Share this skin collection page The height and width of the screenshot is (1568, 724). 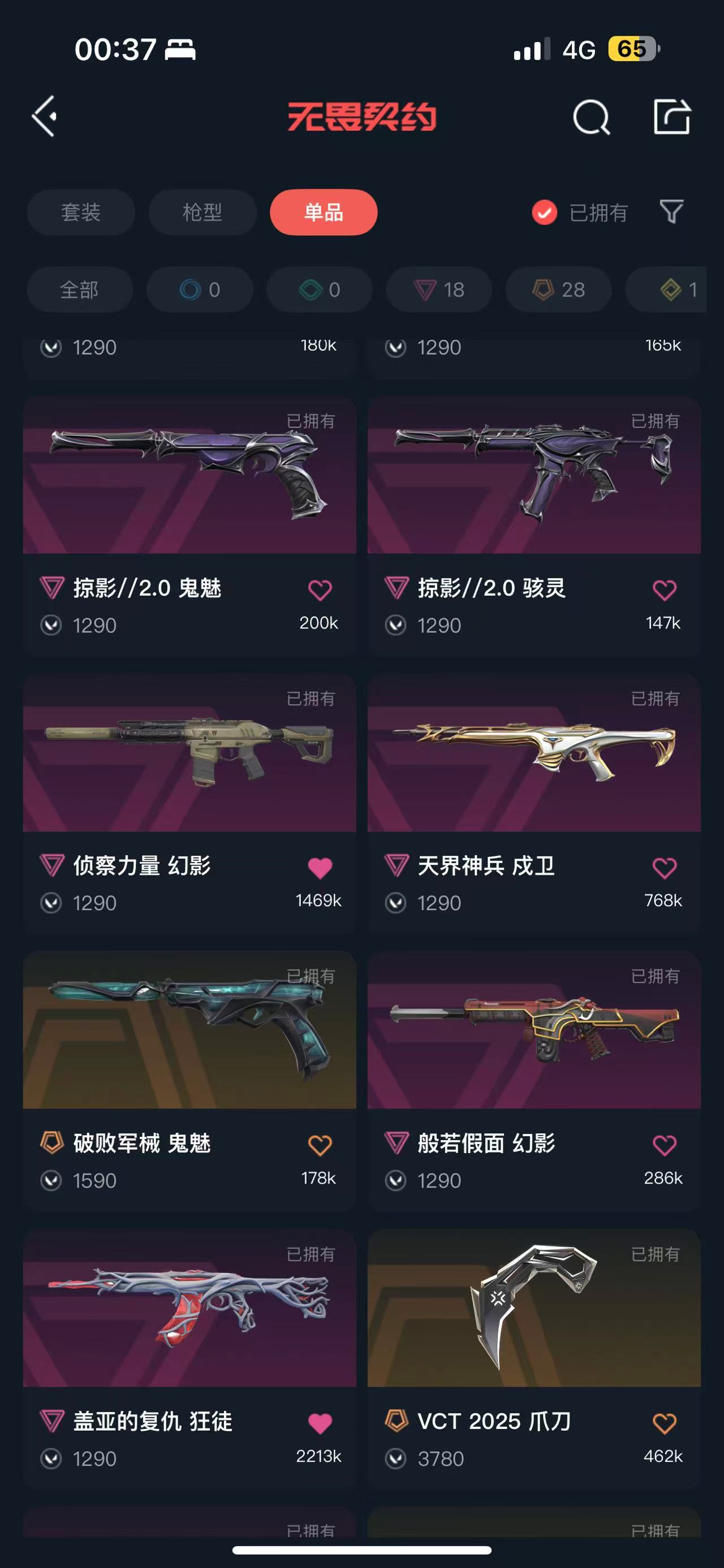671,116
